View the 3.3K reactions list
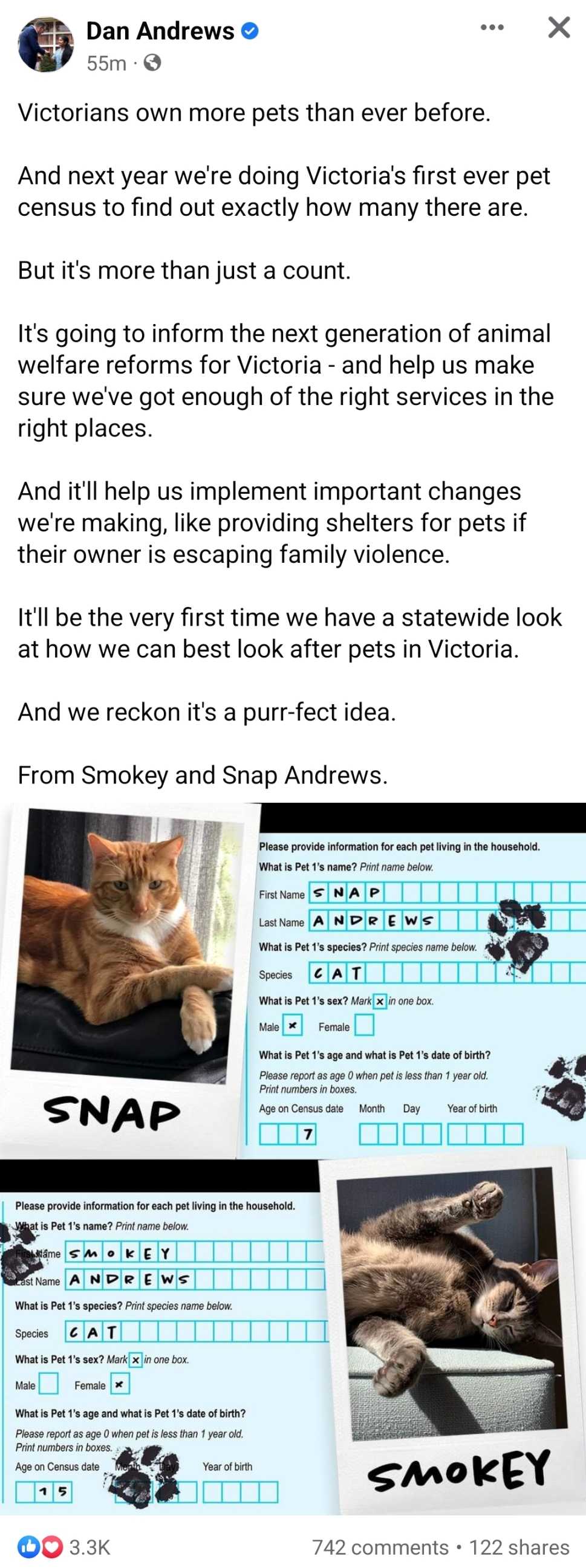Viewport: 586px width, 1568px height. [65, 1547]
